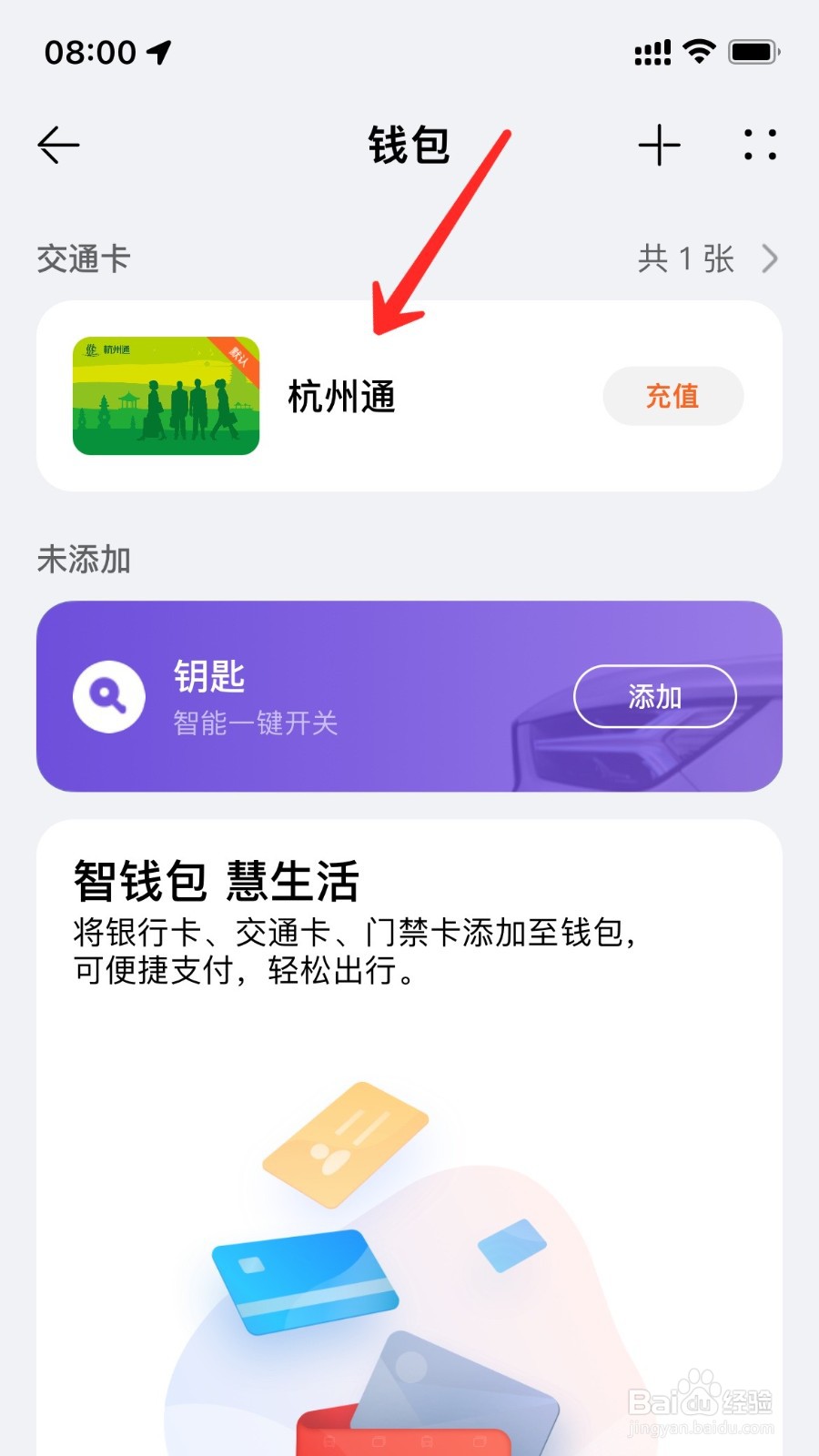The image size is (819, 1456).
Task: Tap 添加 to add a 钥匙
Action: [x=654, y=697]
